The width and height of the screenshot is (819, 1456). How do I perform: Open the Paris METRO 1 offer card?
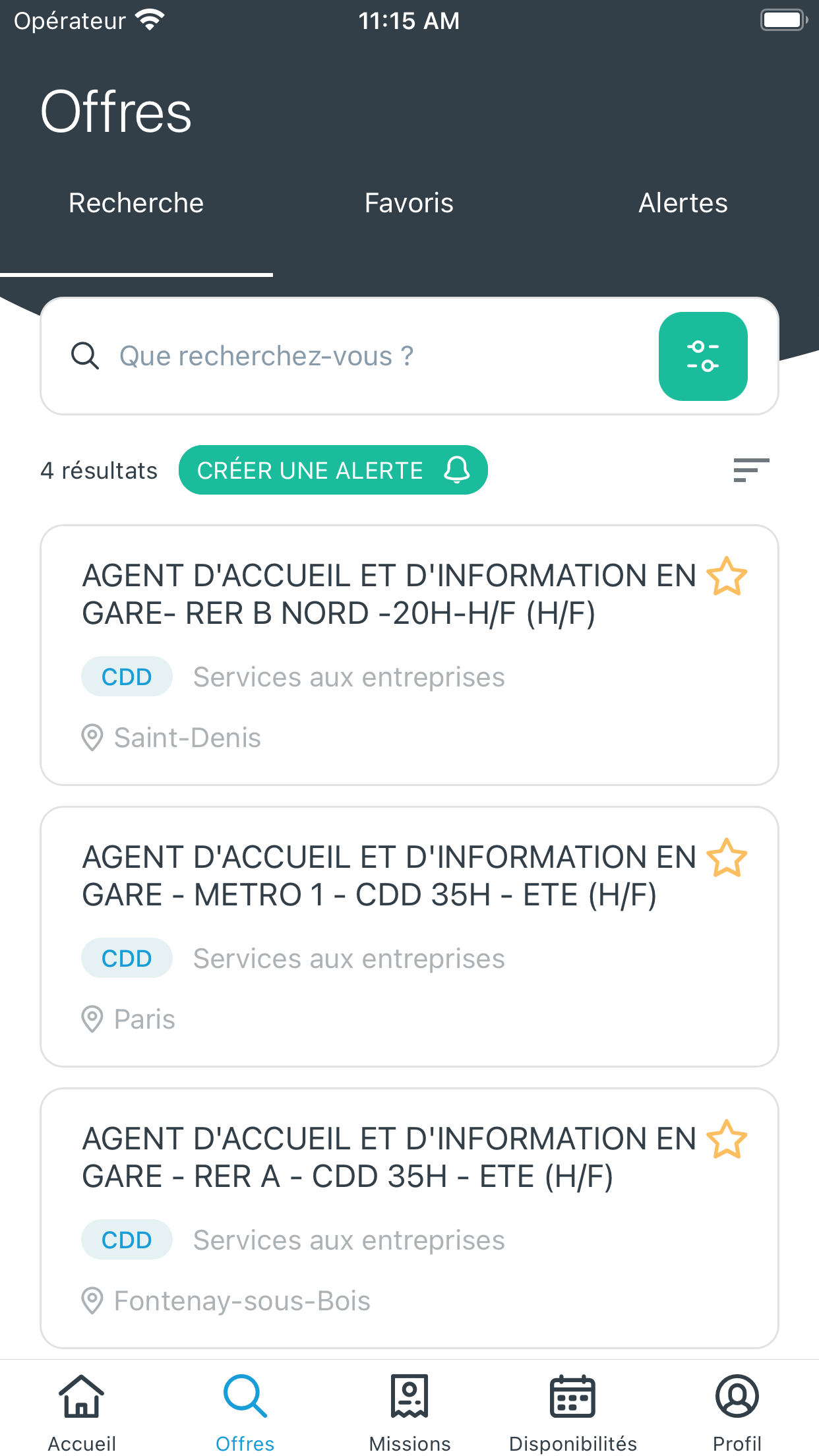pos(409,937)
